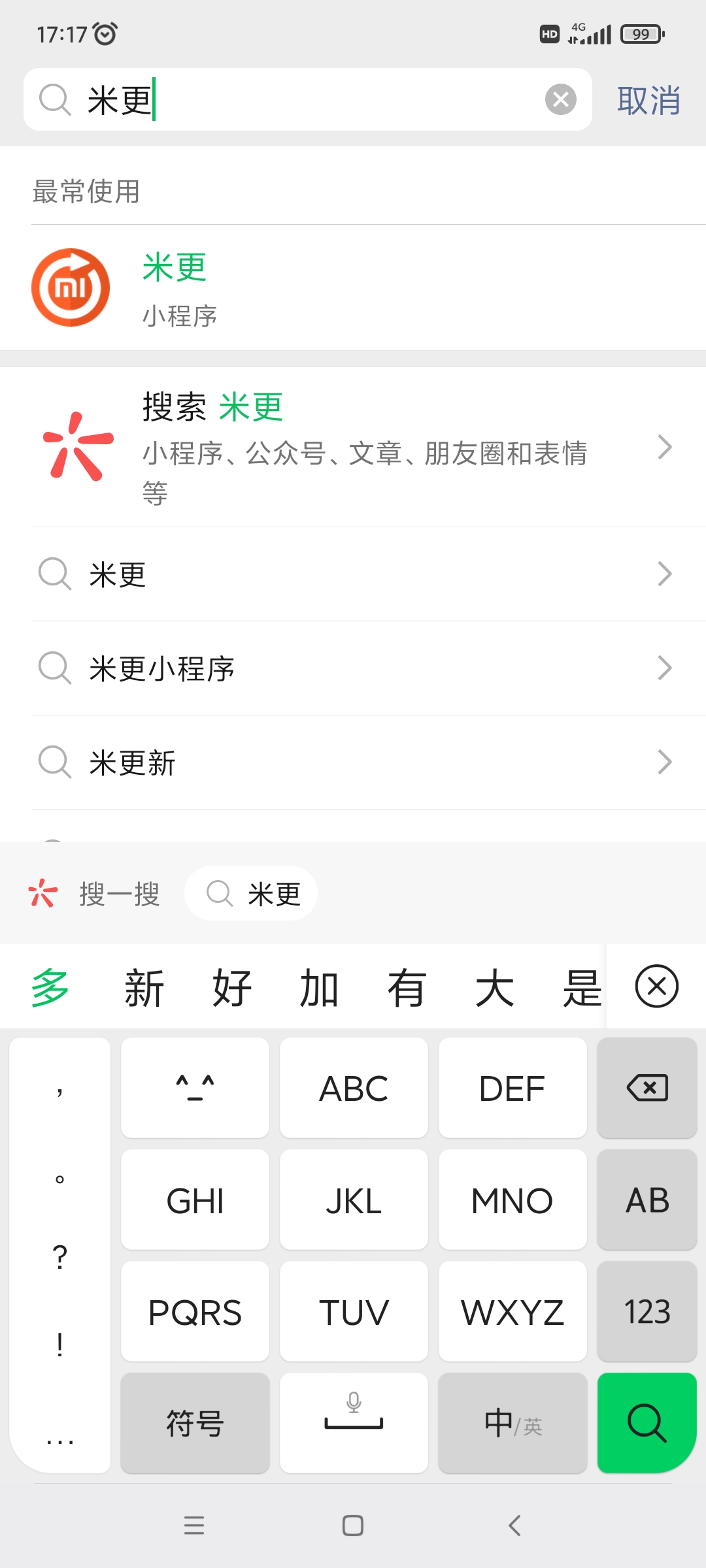Tap 取消 to cancel the search
706x1568 pixels.
648,101
